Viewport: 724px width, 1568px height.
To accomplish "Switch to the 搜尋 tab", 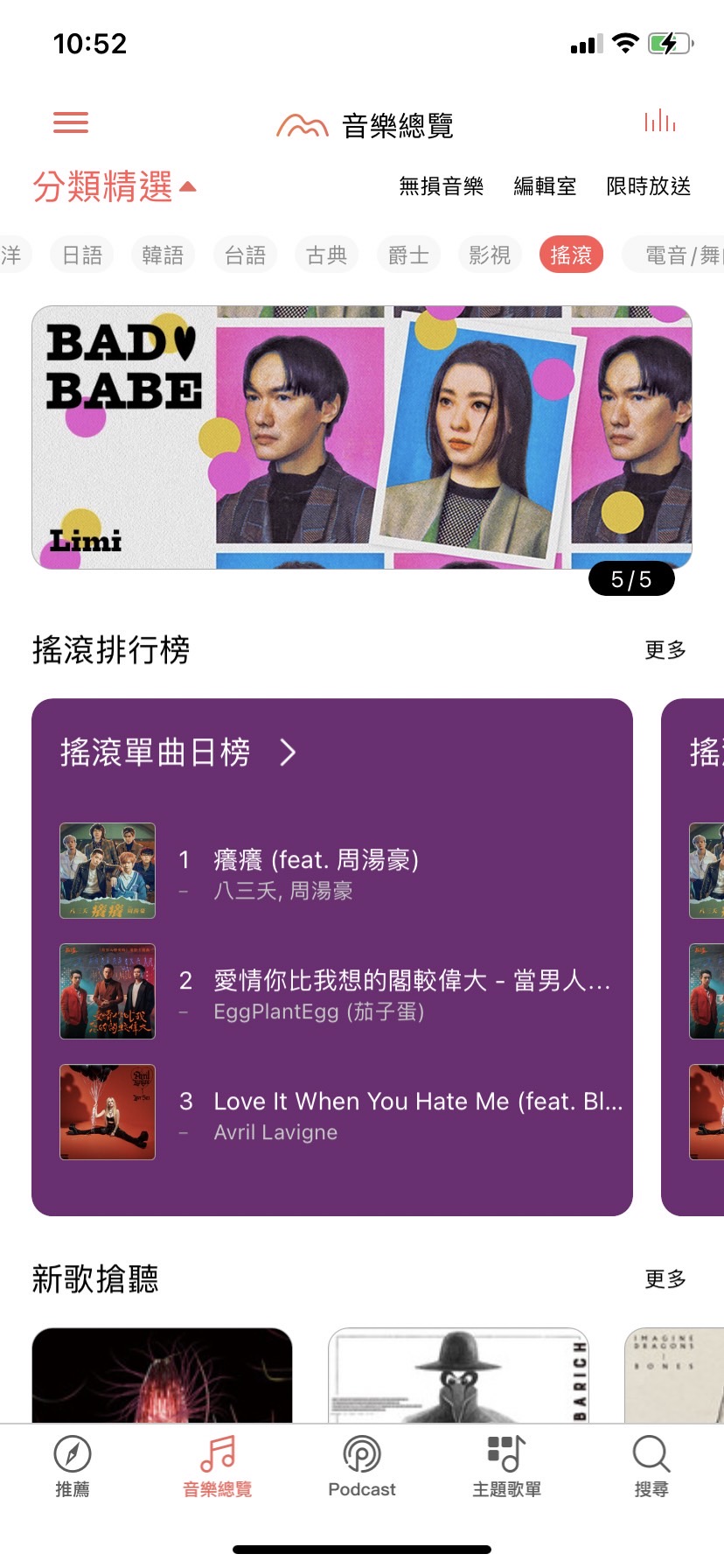I will [651, 1466].
